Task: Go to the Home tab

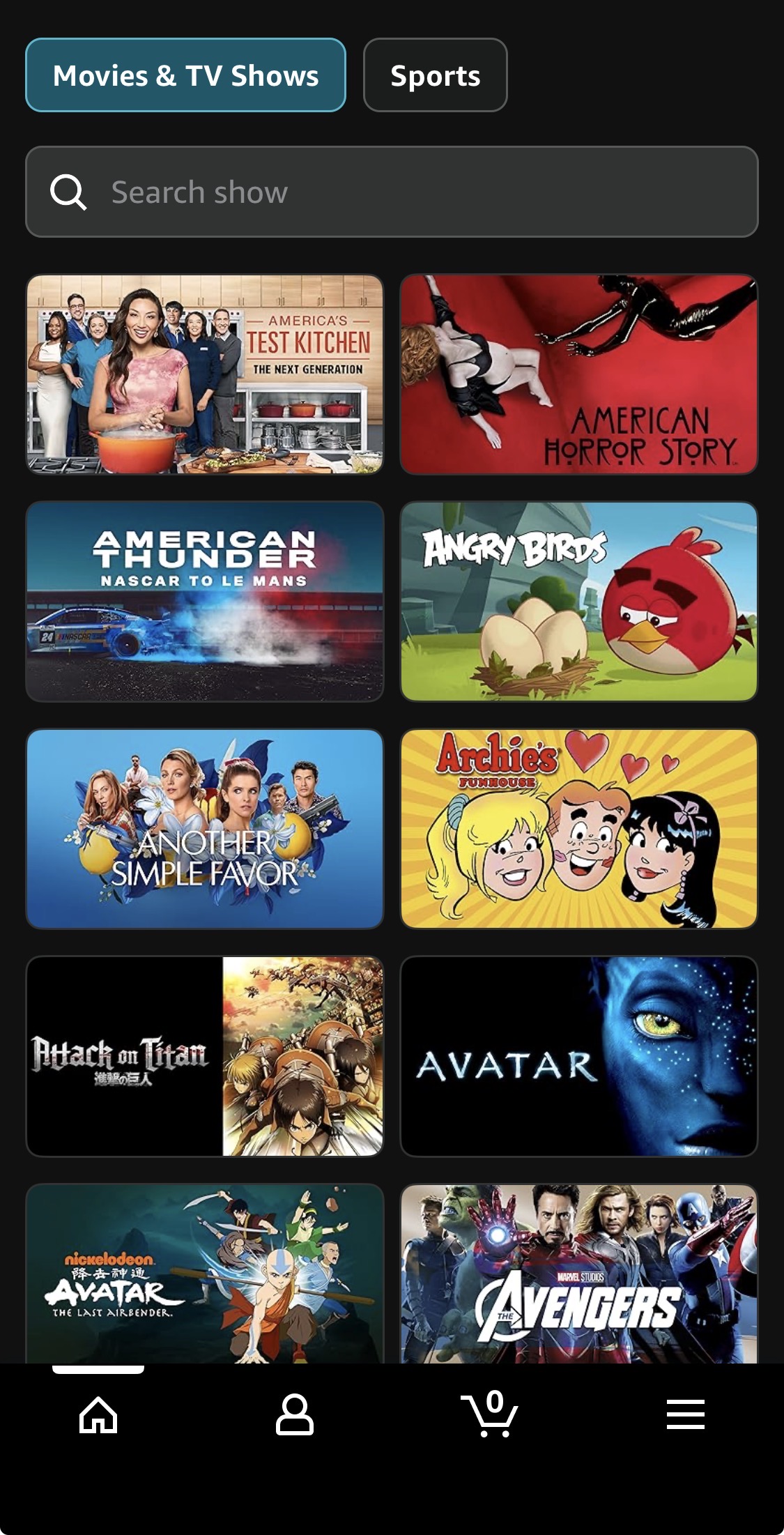Action: (98, 1415)
